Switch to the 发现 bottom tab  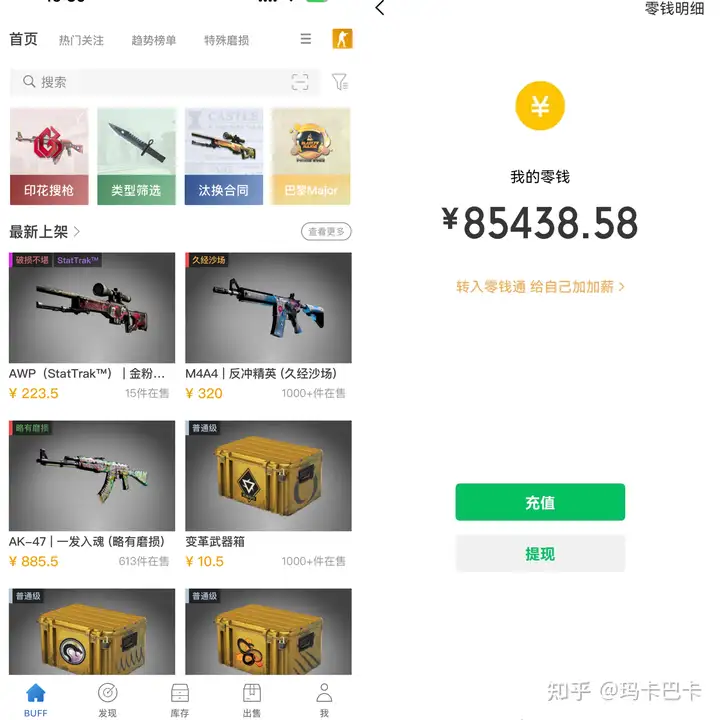click(x=107, y=699)
